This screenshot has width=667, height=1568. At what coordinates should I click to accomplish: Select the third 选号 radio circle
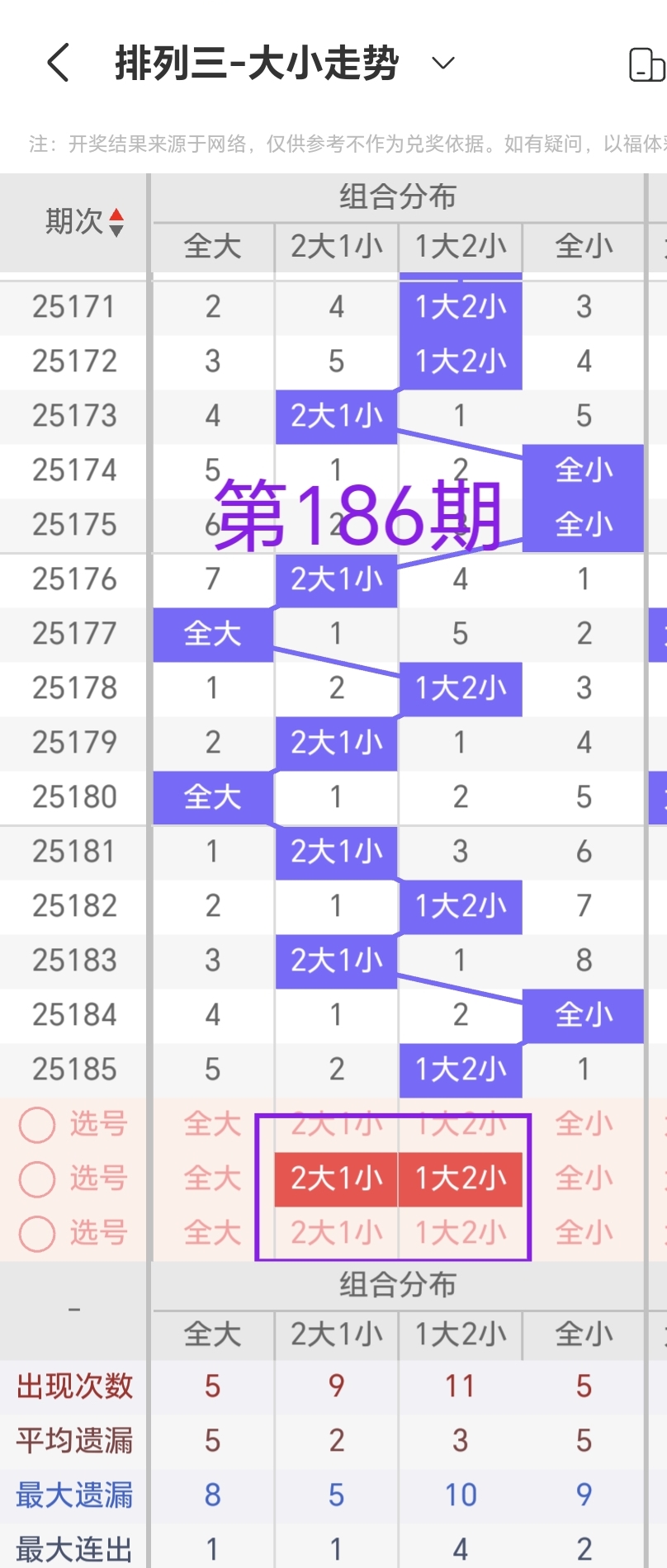36,1233
